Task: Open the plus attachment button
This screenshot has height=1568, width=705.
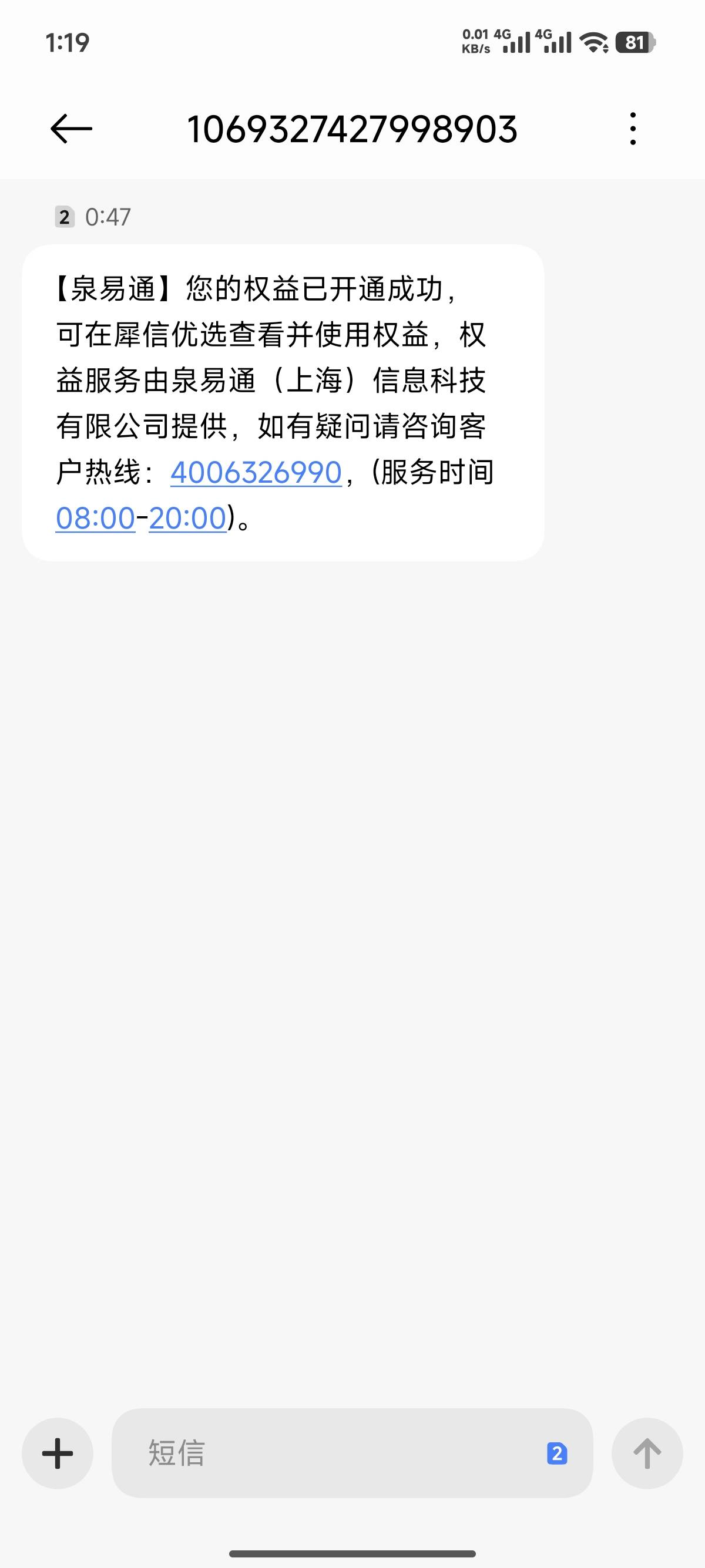Action: [x=58, y=1453]
